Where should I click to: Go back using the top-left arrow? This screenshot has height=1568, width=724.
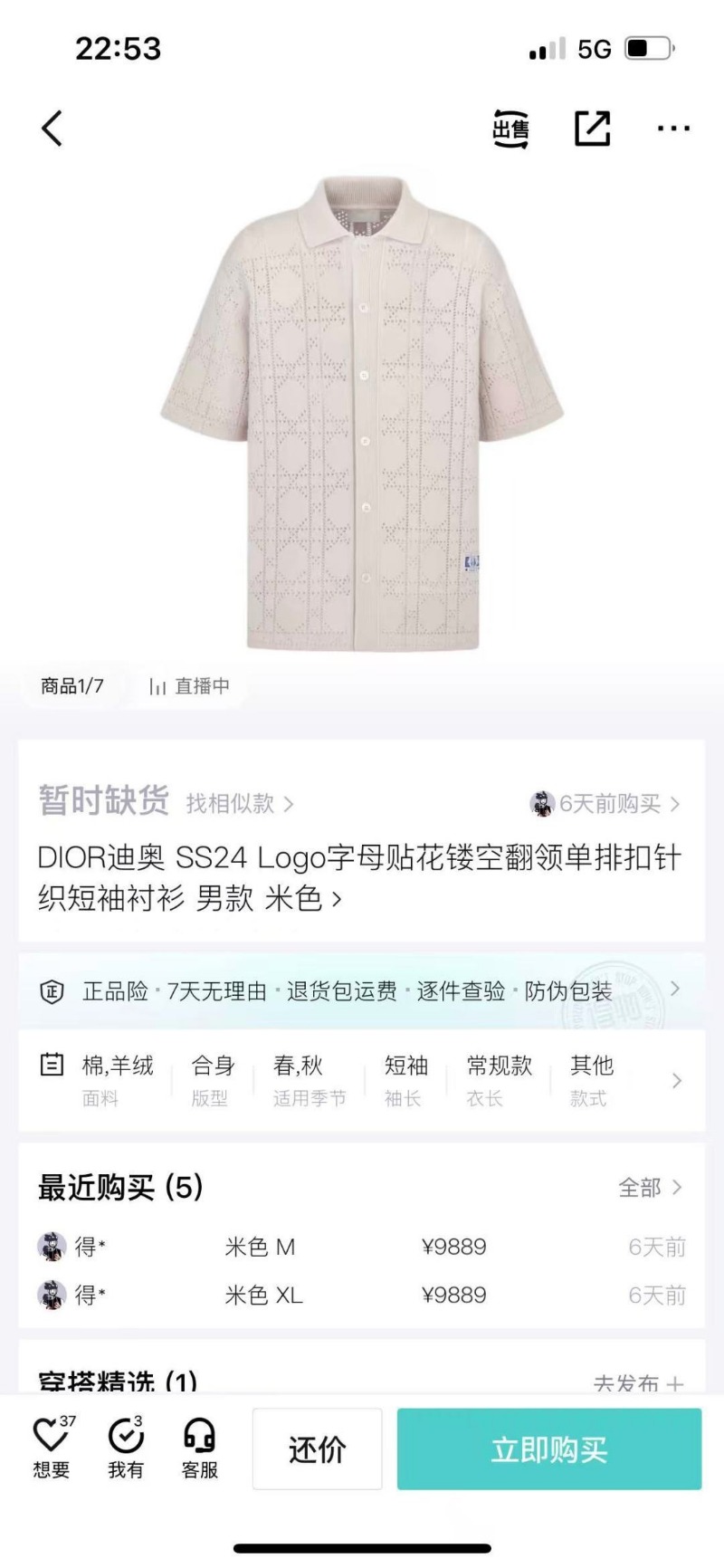click(52, 129)
